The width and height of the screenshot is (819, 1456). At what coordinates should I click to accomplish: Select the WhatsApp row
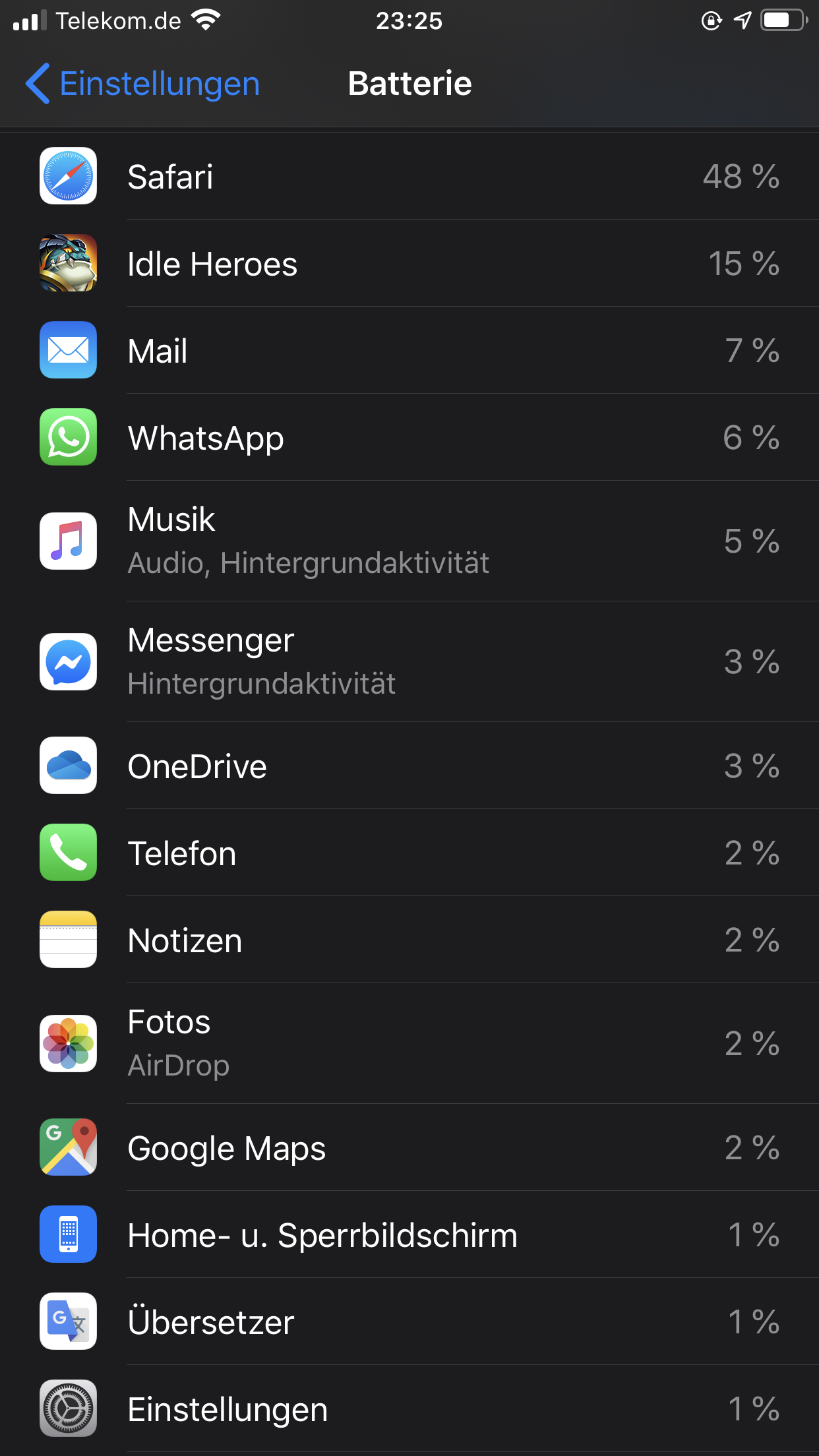409,438
